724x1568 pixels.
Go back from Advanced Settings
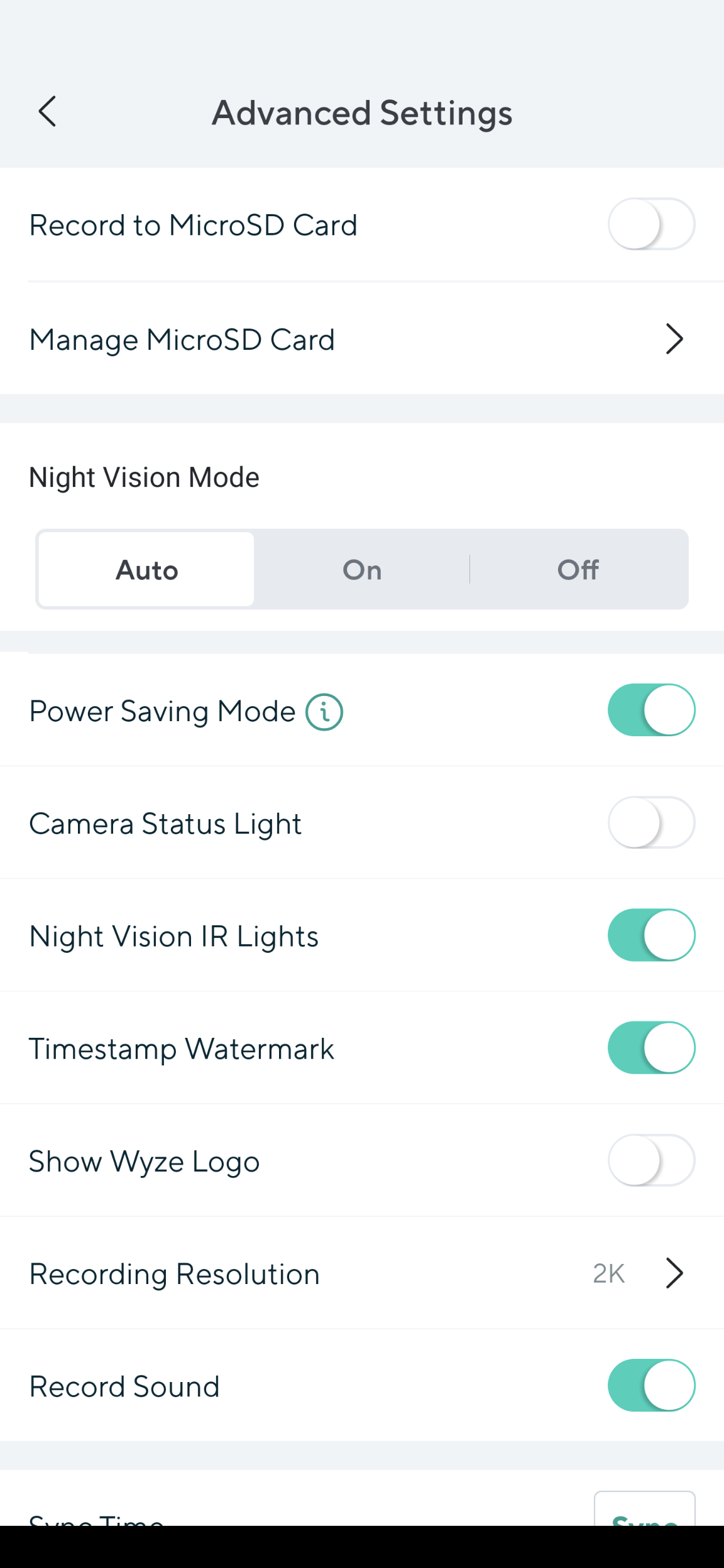point(48,112)
